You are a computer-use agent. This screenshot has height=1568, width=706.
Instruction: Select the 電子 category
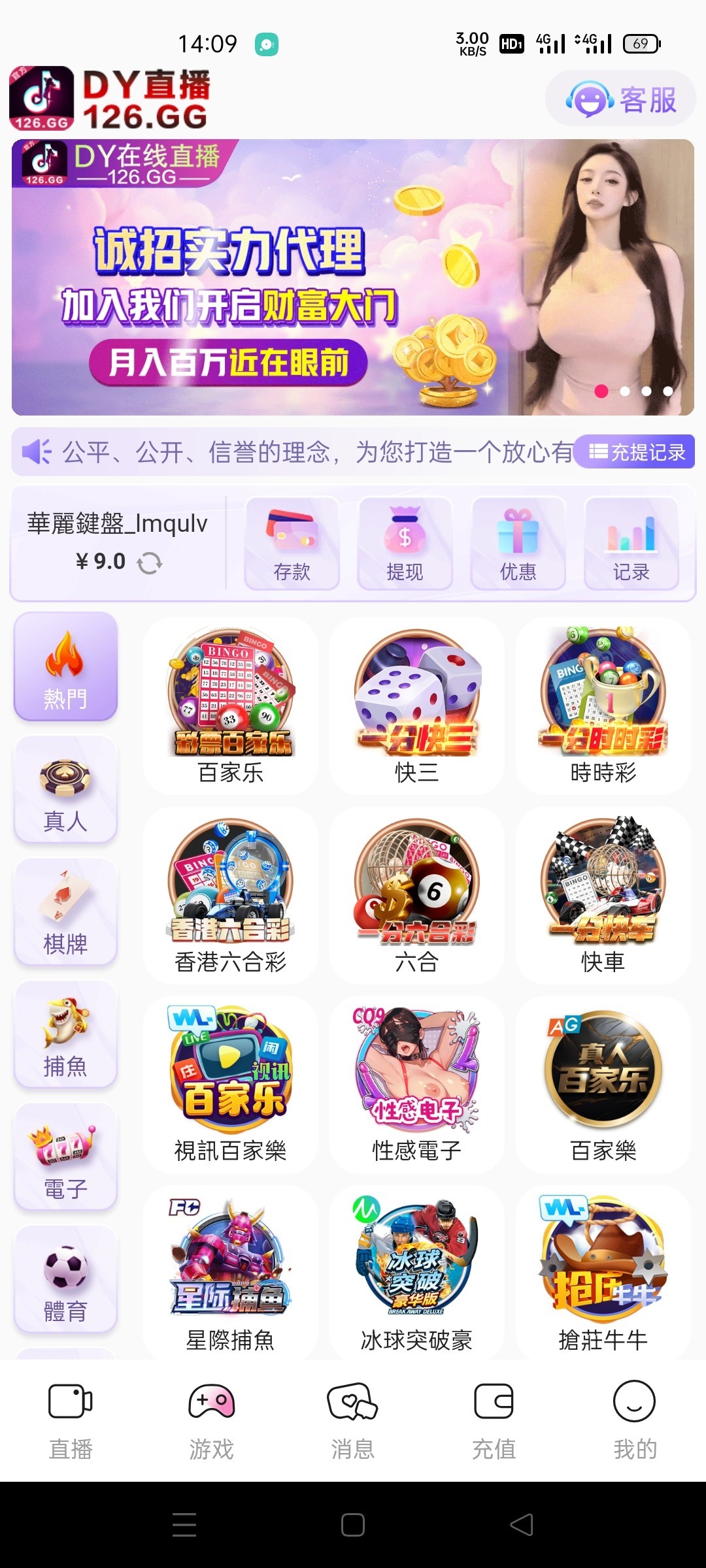point(65,1157)
